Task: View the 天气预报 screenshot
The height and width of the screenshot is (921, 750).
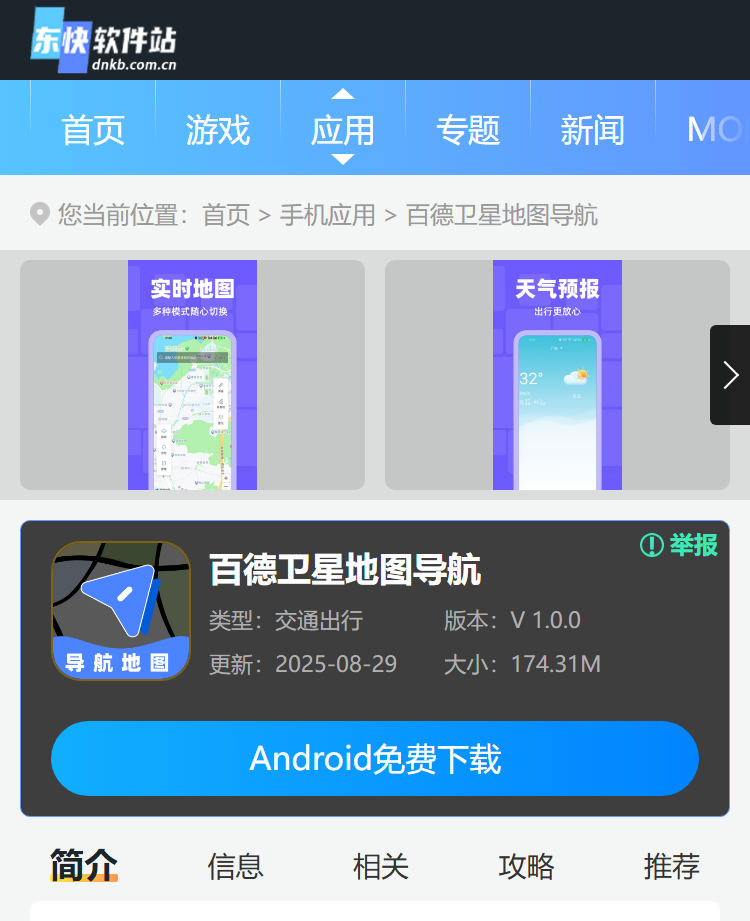Action: coord(557,375)
